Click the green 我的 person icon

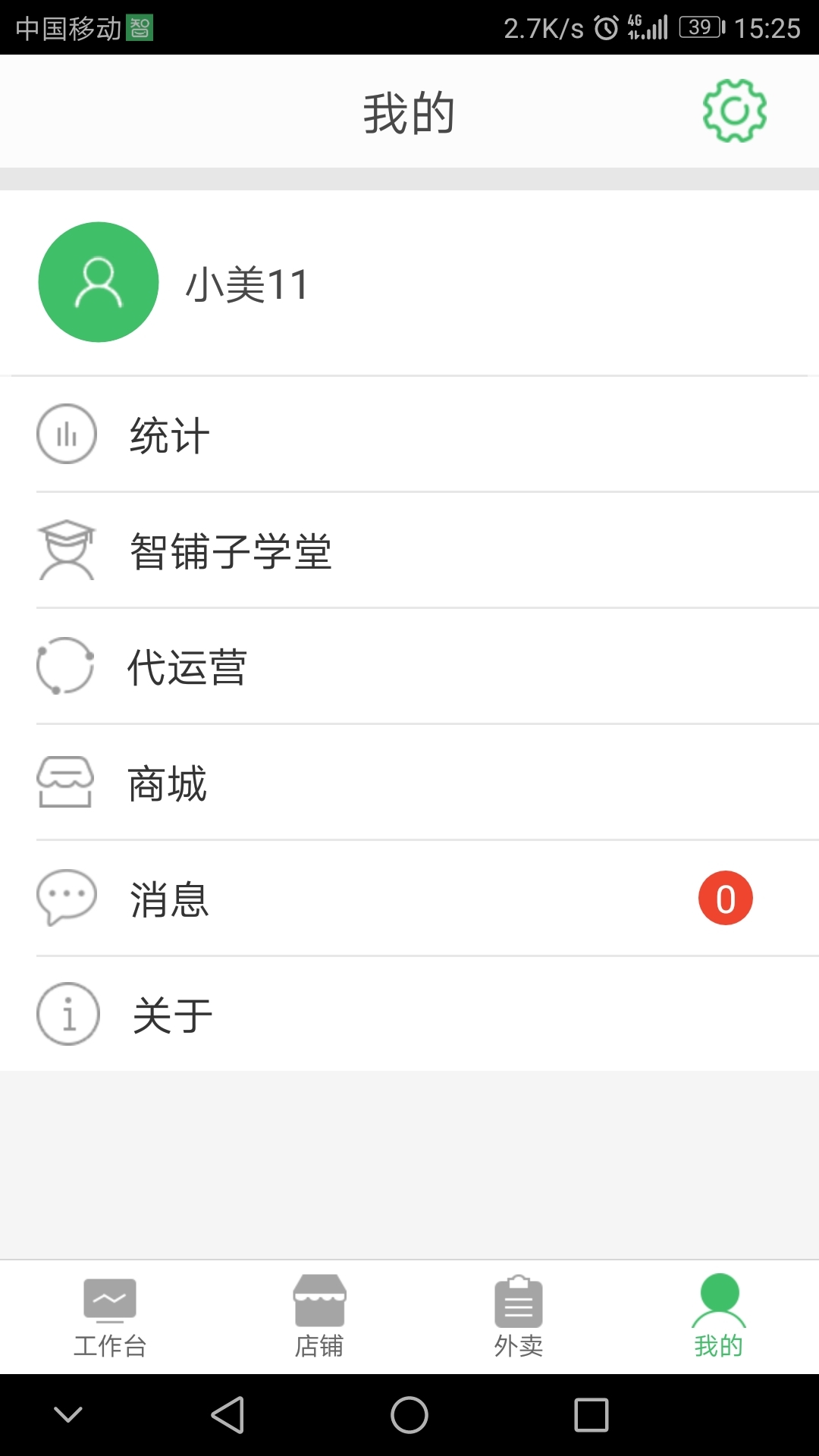pyautogui.click(x=717, y=1298)
